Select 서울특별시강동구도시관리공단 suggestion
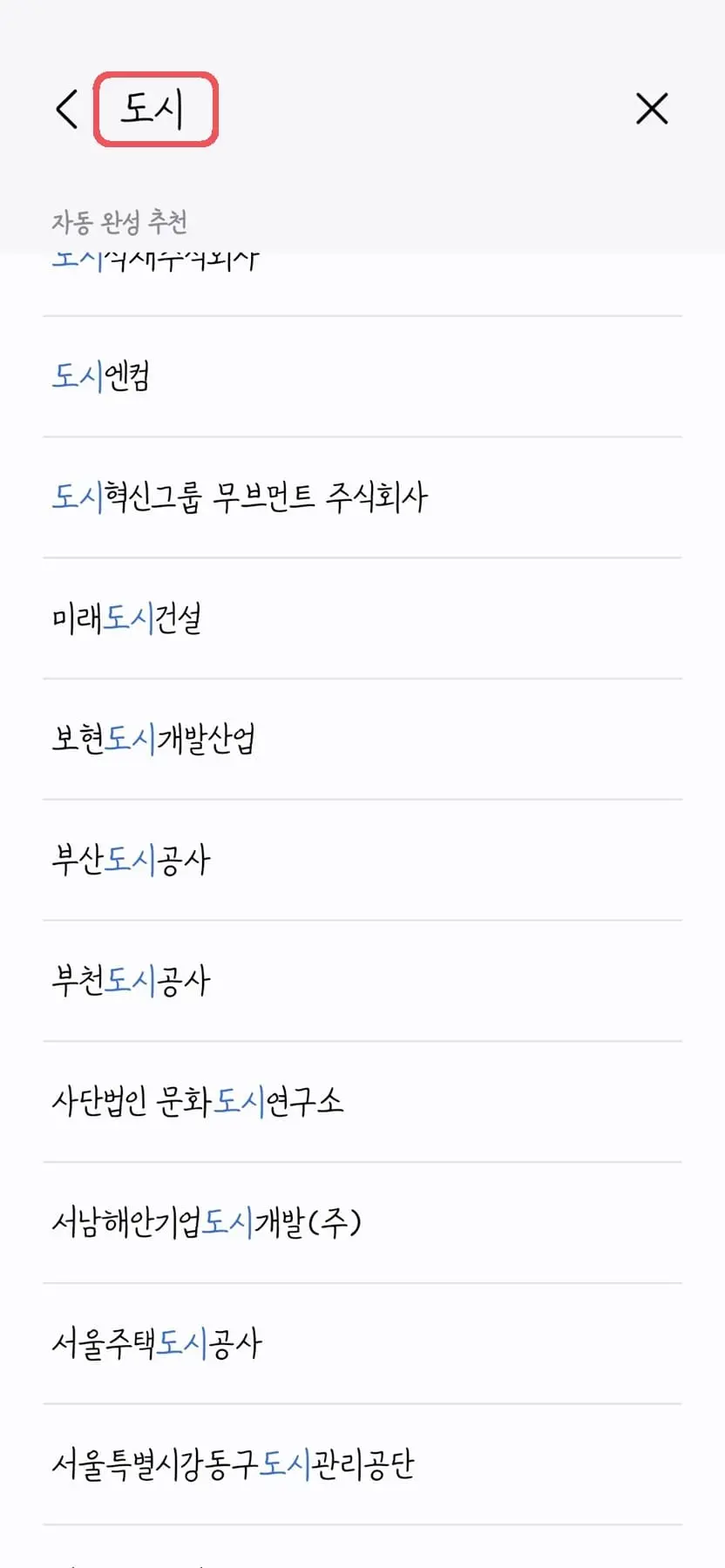725x1568 pixels. [x=236, y=1463]
